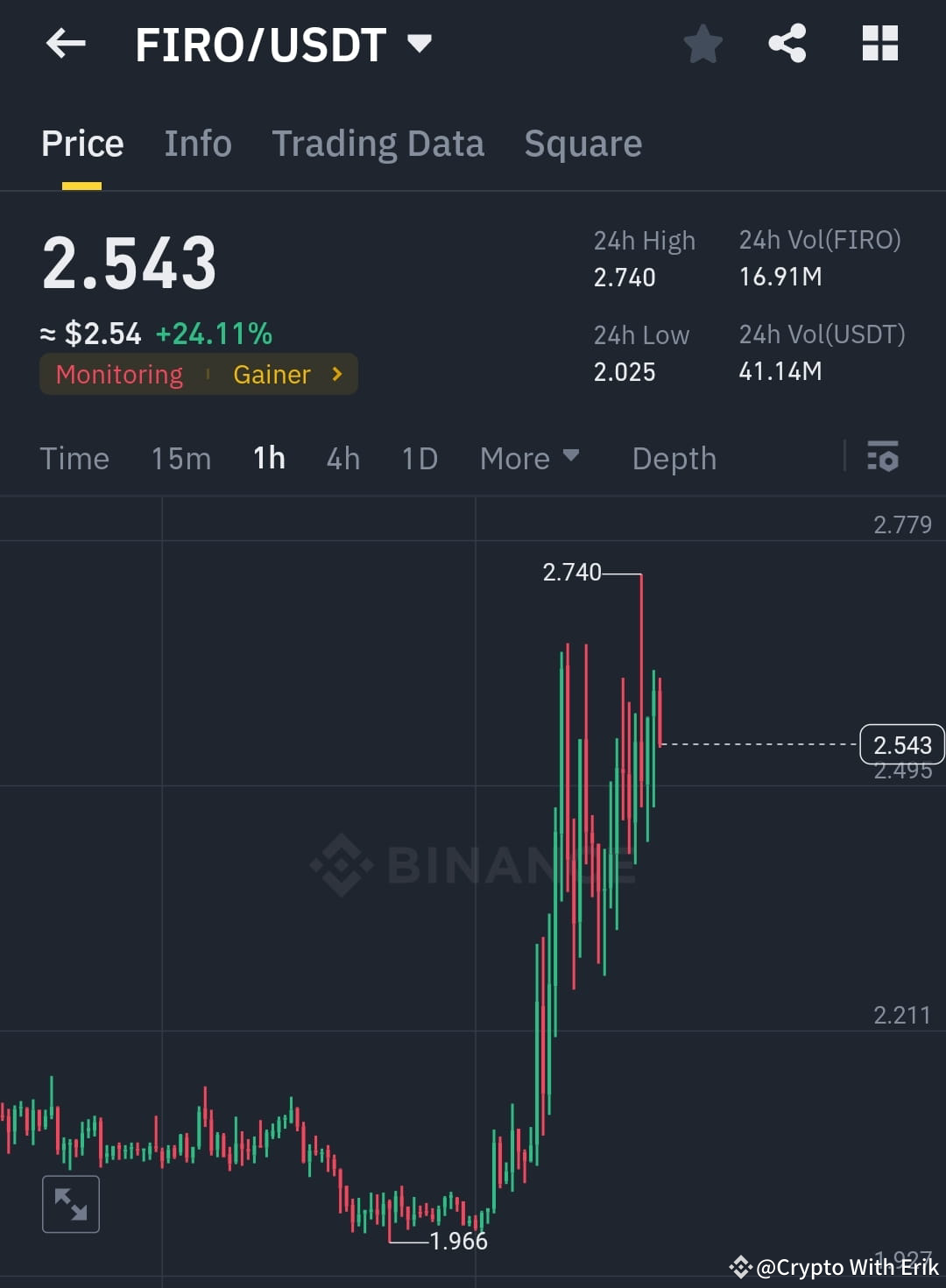Select the 15m timeframe
Screen dimensions: 946x1288
(180, 457)
